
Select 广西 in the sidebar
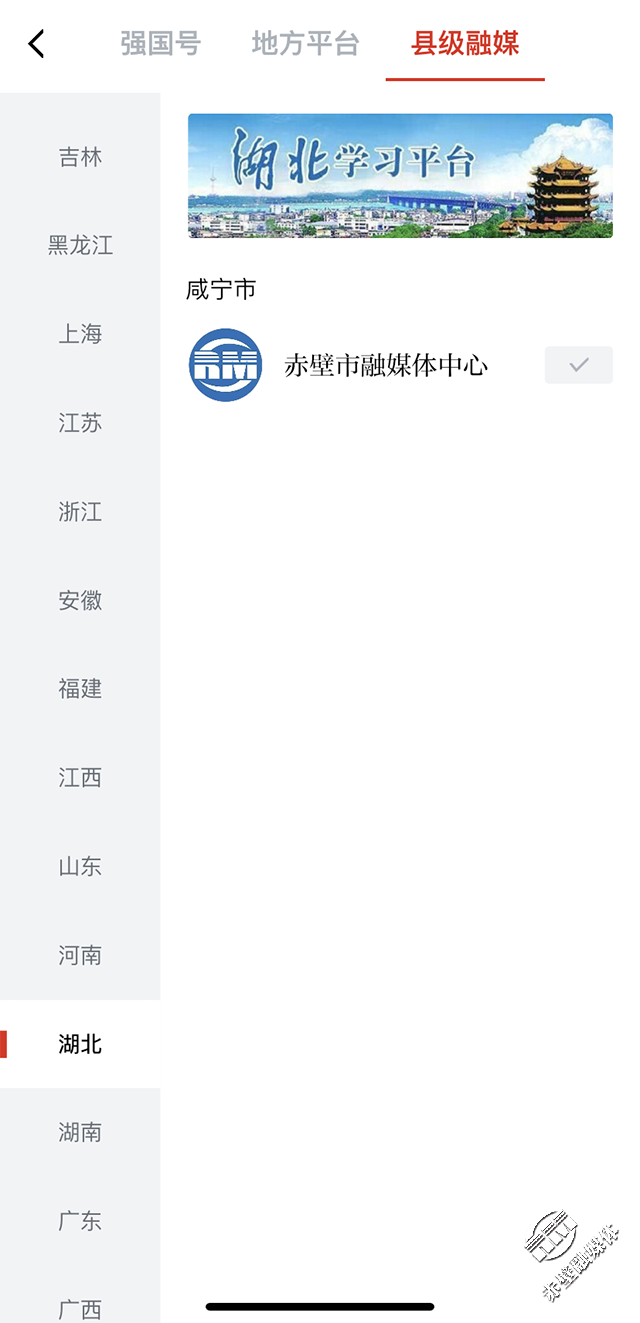tap(80, 1306)
